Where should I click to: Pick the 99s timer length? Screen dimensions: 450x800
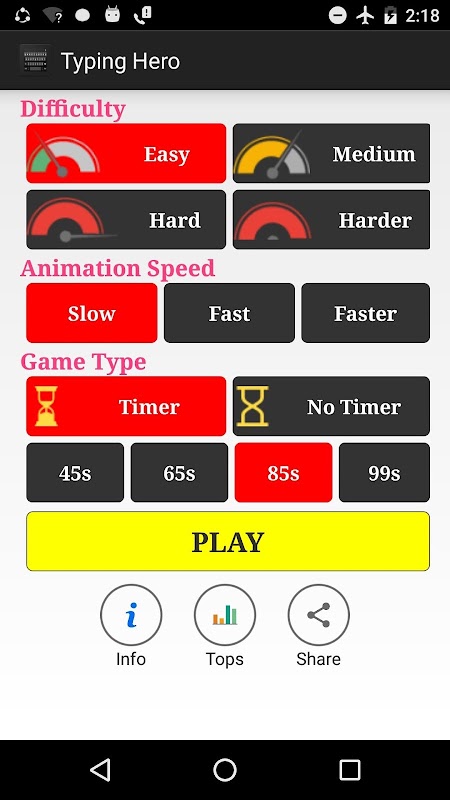point(384,472)
